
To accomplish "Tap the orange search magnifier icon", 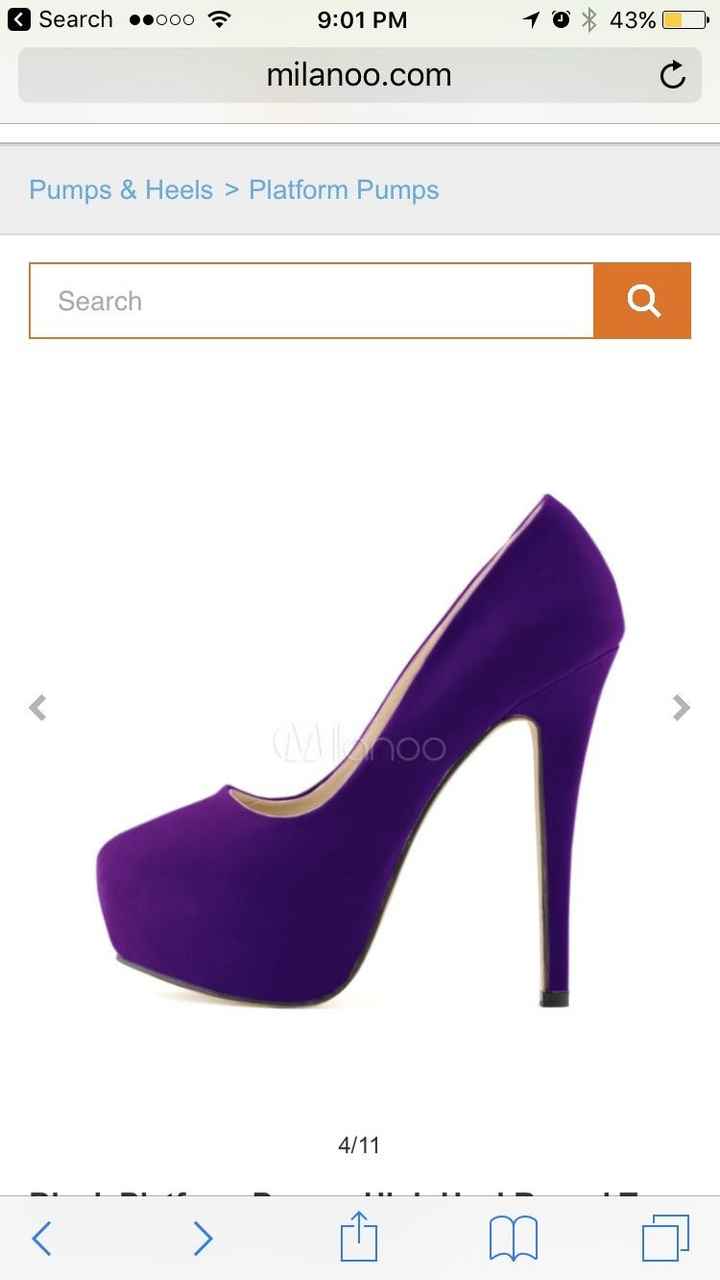I will click(x=642, y=300).
